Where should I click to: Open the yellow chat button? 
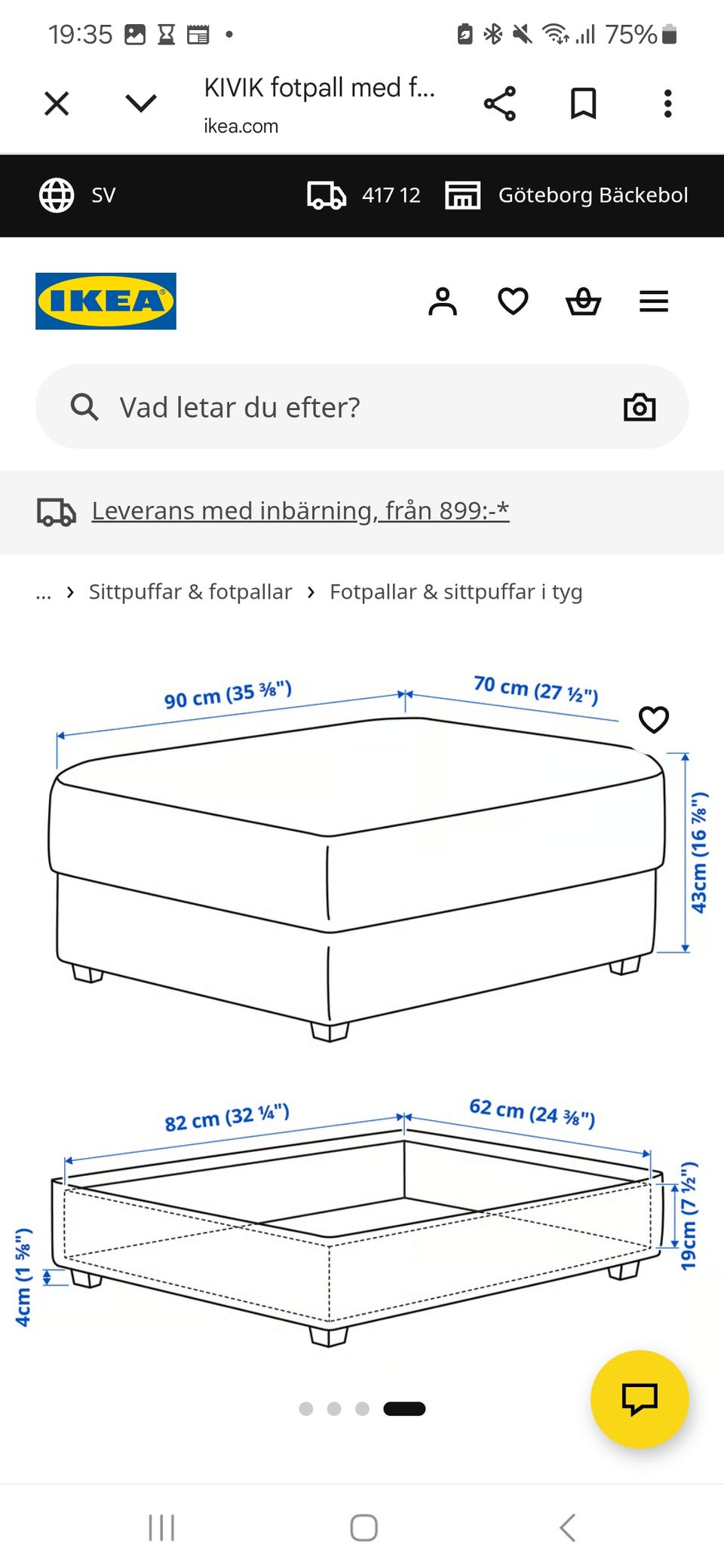tap(640, 1399)
